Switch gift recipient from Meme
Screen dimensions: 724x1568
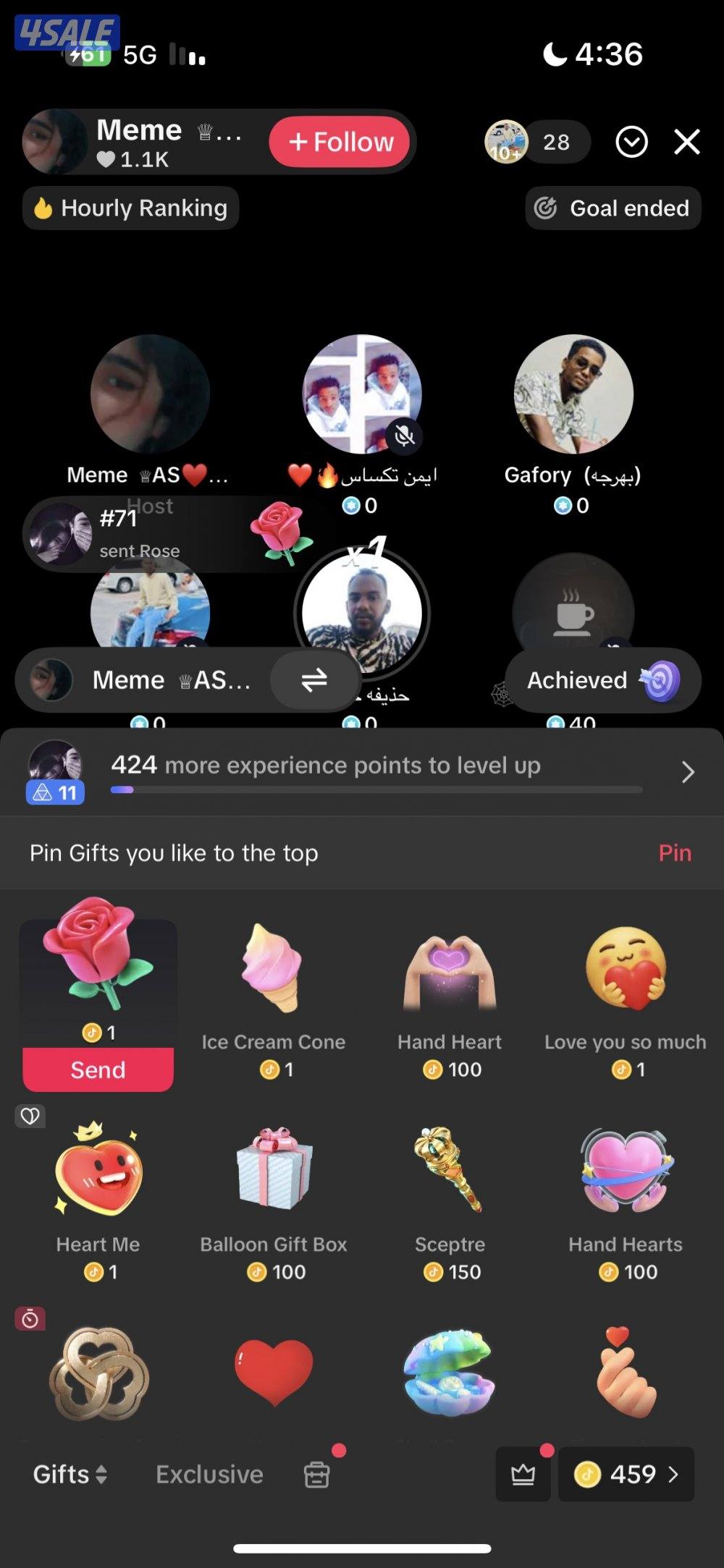coord(314,680)
